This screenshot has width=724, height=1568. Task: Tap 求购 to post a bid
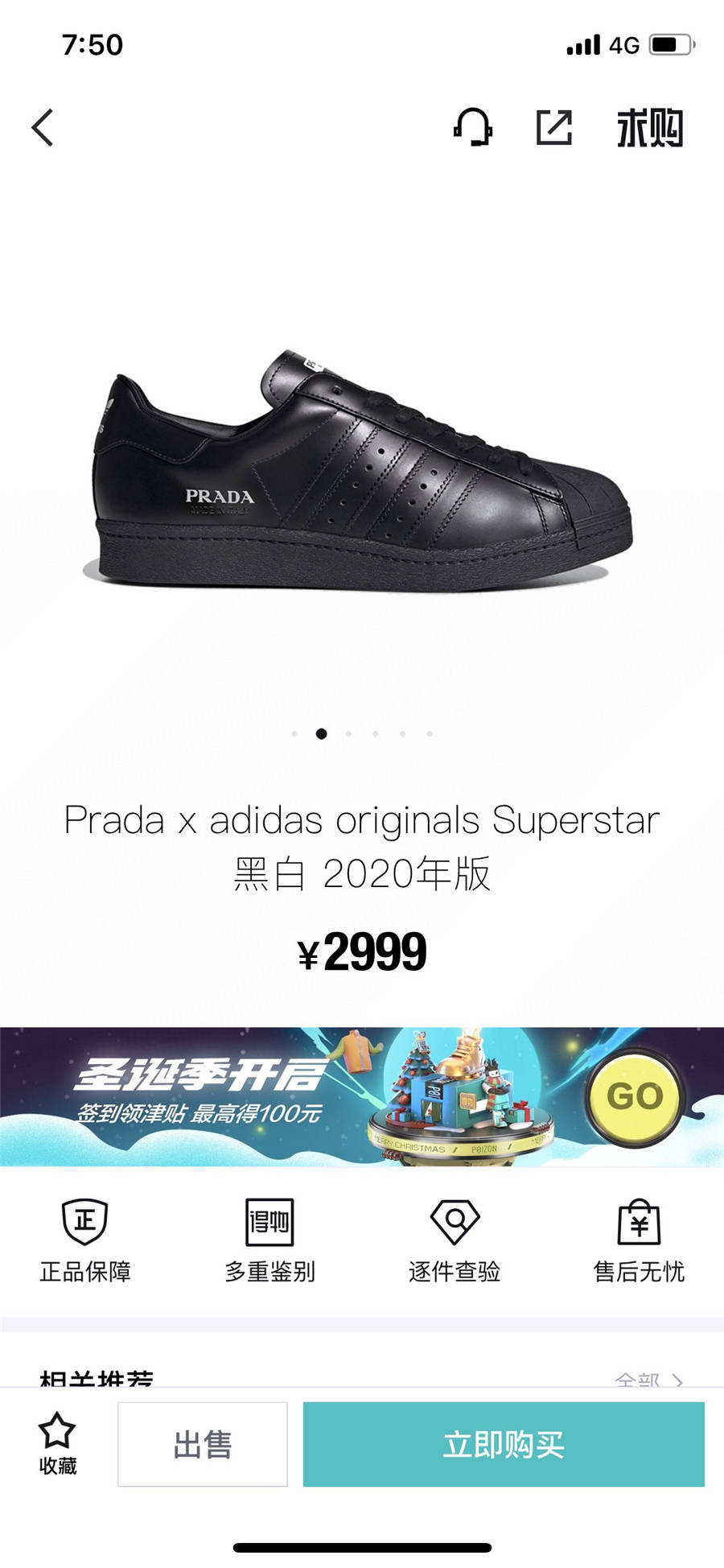[650, 128]
